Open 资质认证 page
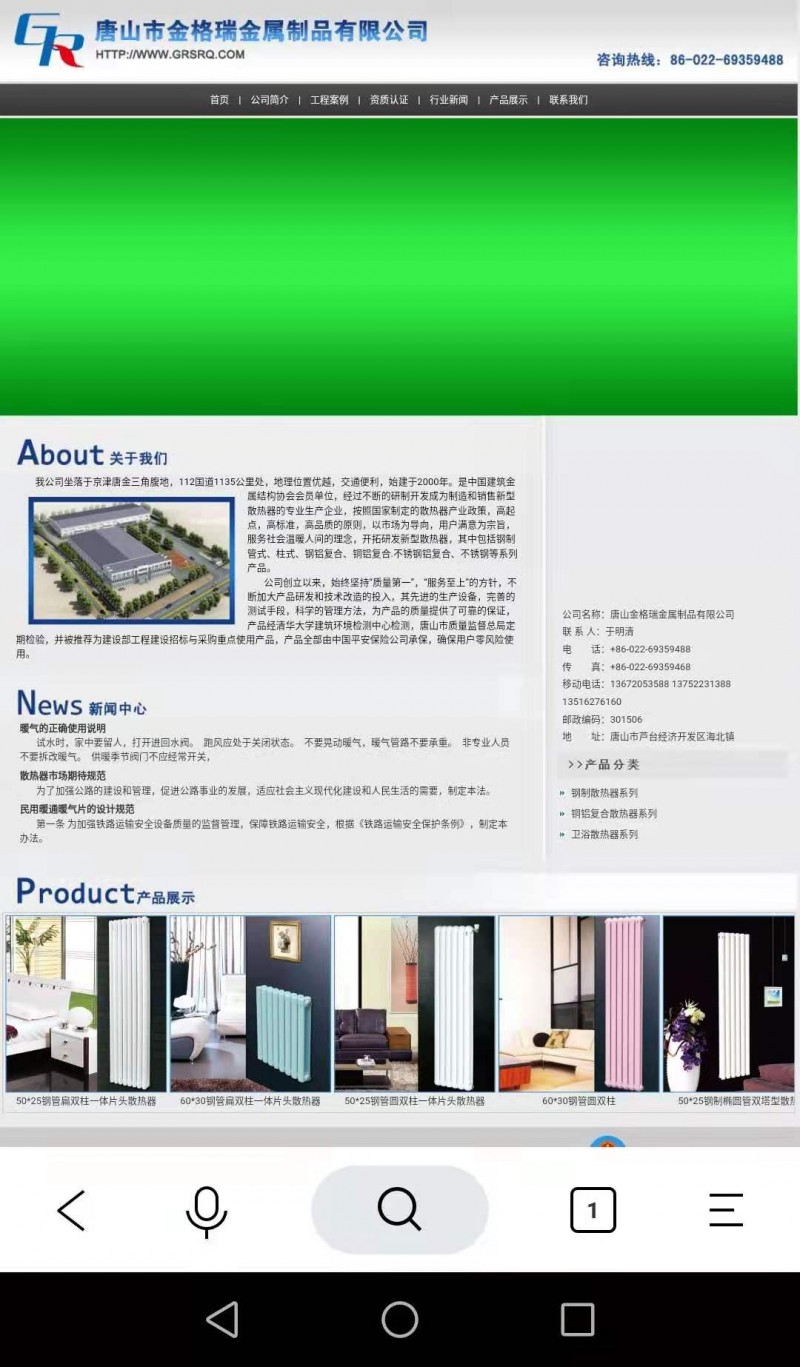This screenshot has height=1367, width=800. 389,100
